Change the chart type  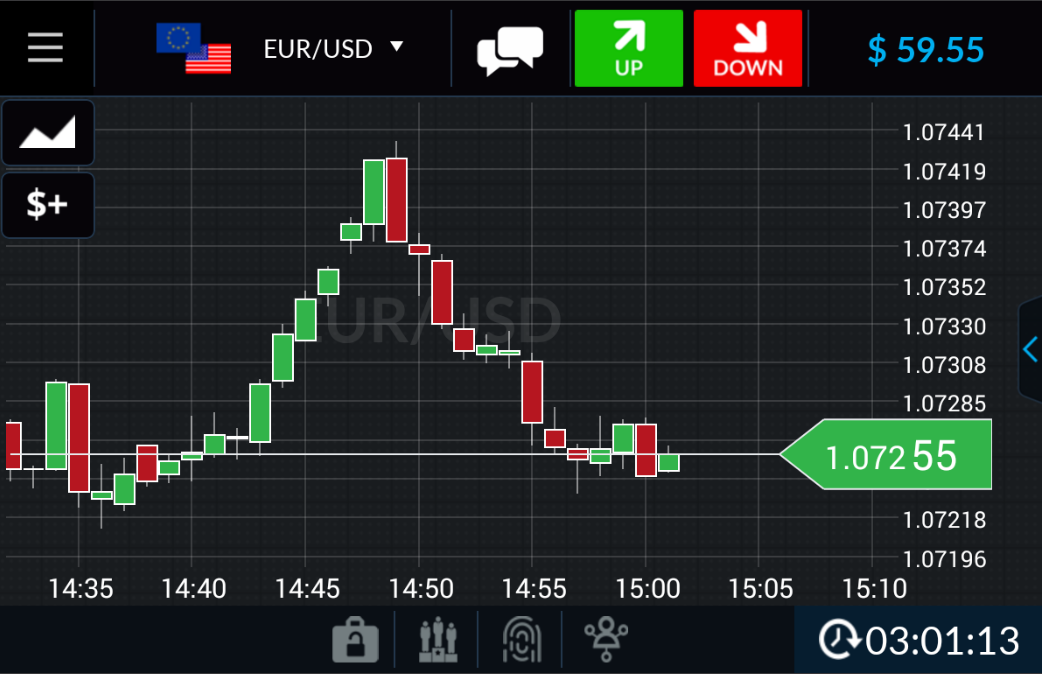point(48,133)
